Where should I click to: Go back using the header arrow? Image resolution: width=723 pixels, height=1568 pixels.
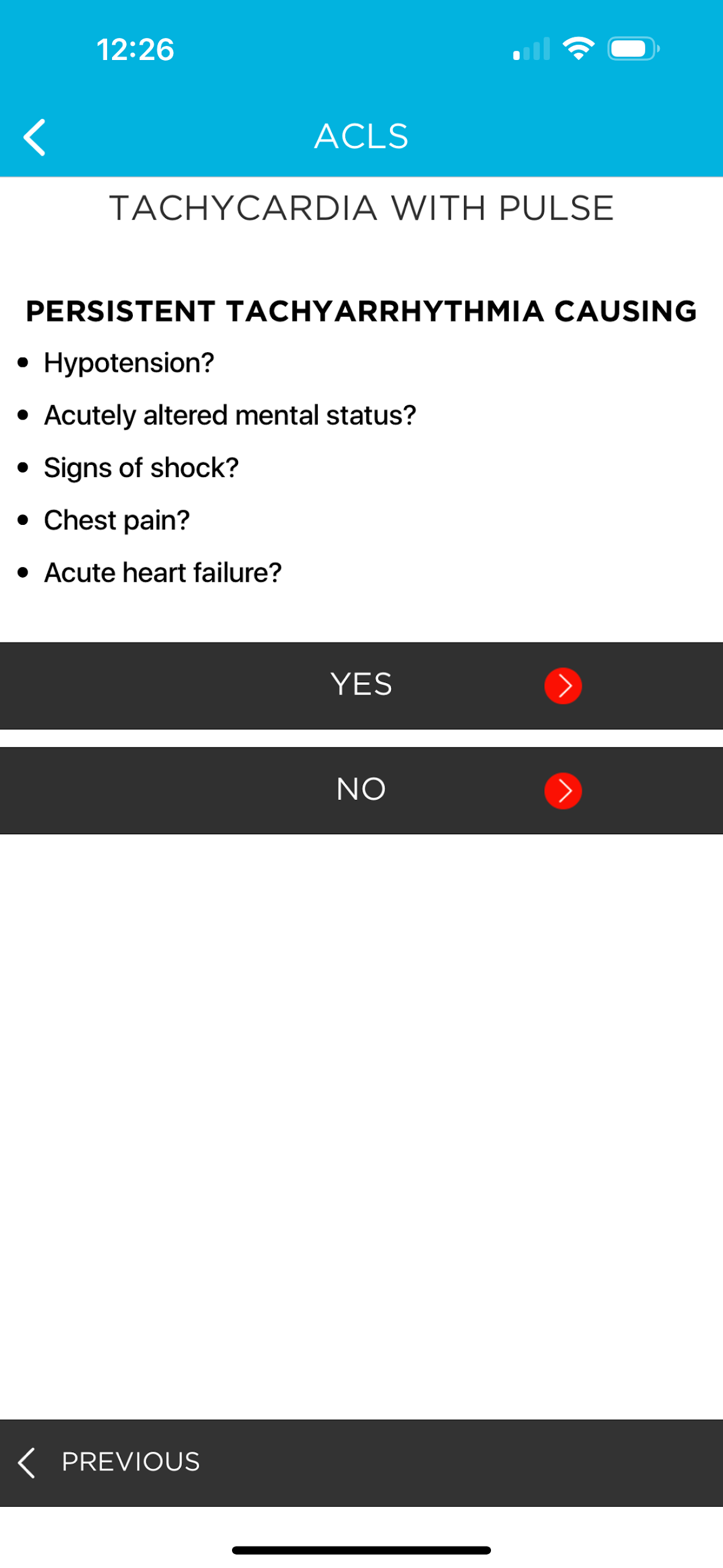click(x=35, y=137)
